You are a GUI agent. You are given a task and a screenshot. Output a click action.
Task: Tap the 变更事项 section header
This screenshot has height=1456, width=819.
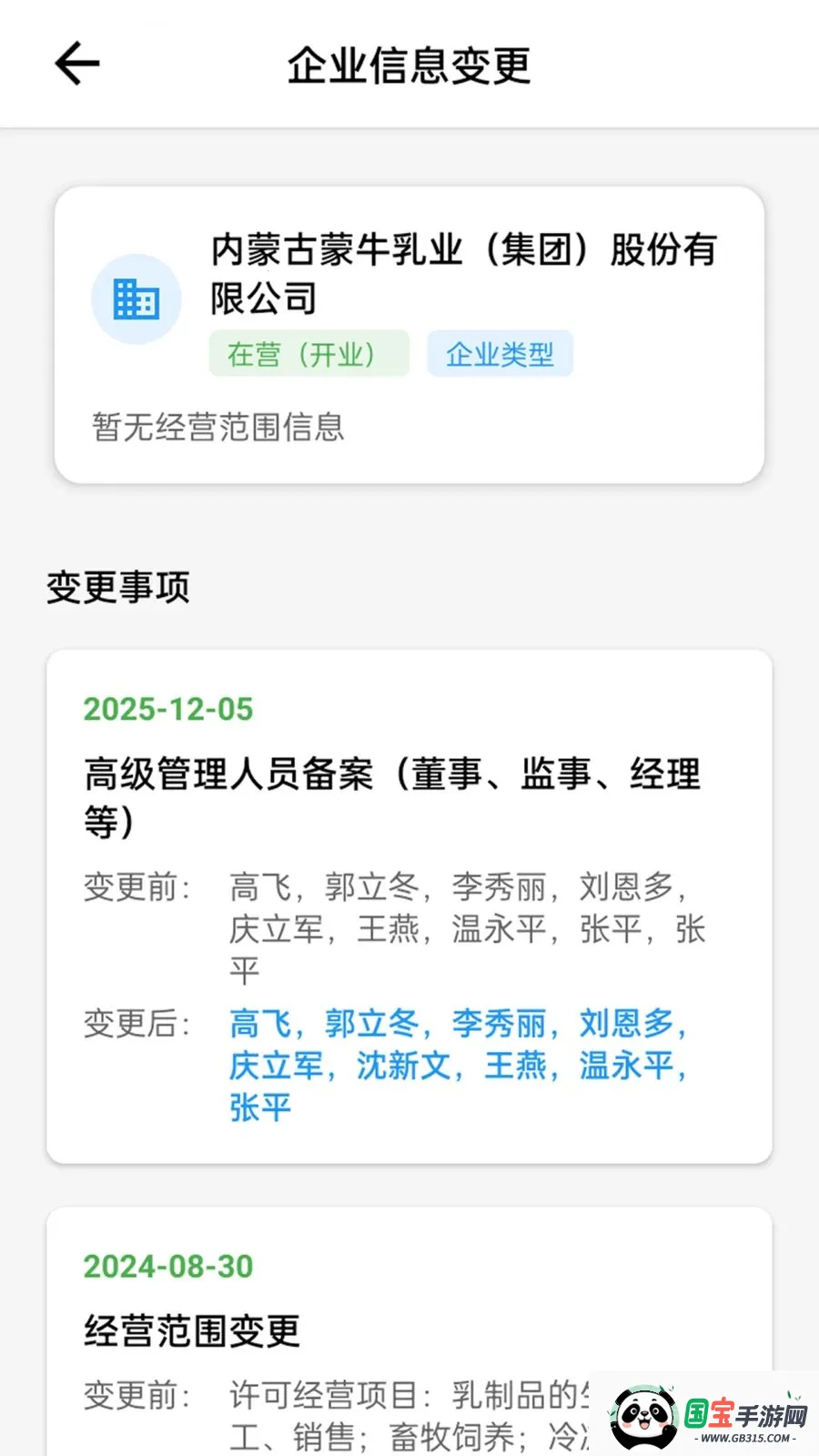click(116, 588)
